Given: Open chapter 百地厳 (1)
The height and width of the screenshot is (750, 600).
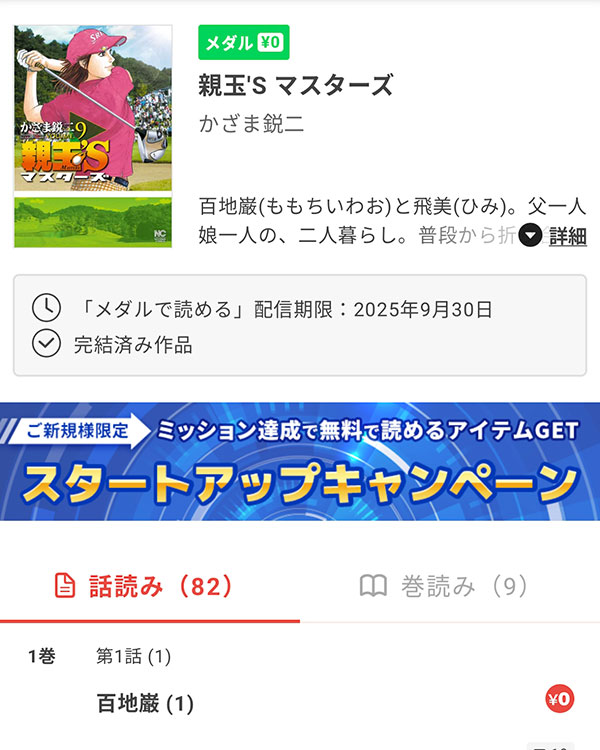Looking at the screenshot, I should [x=145, y=703].
